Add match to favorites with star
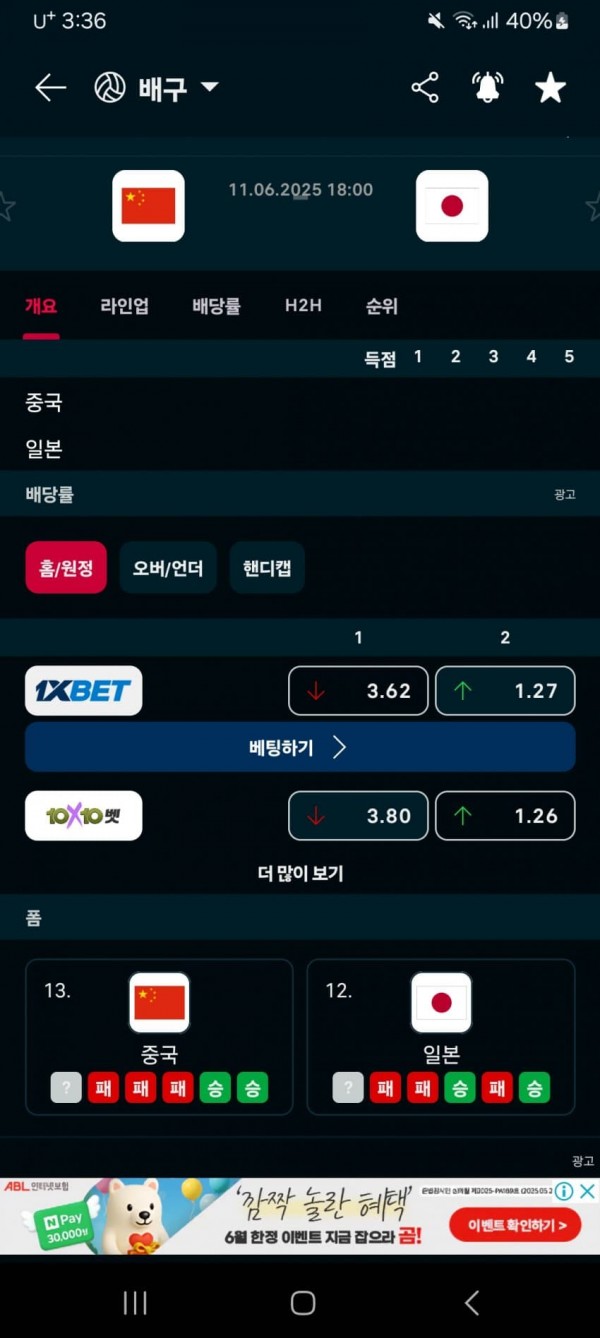 (550, 88)
